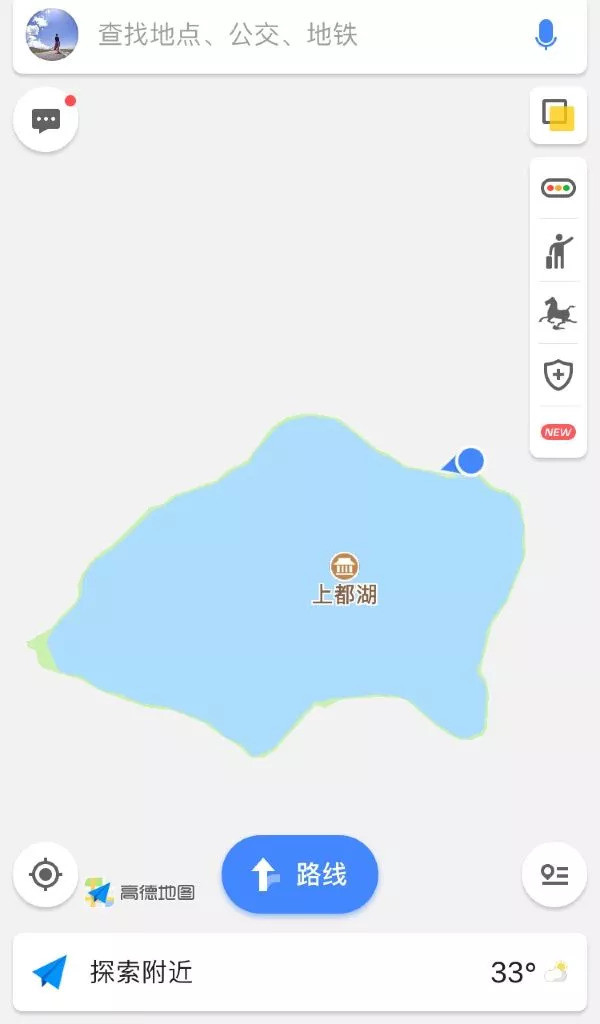Open the messages bubble icon
600x1024 pixels.
pyautogui.click(x=46, y=120)
